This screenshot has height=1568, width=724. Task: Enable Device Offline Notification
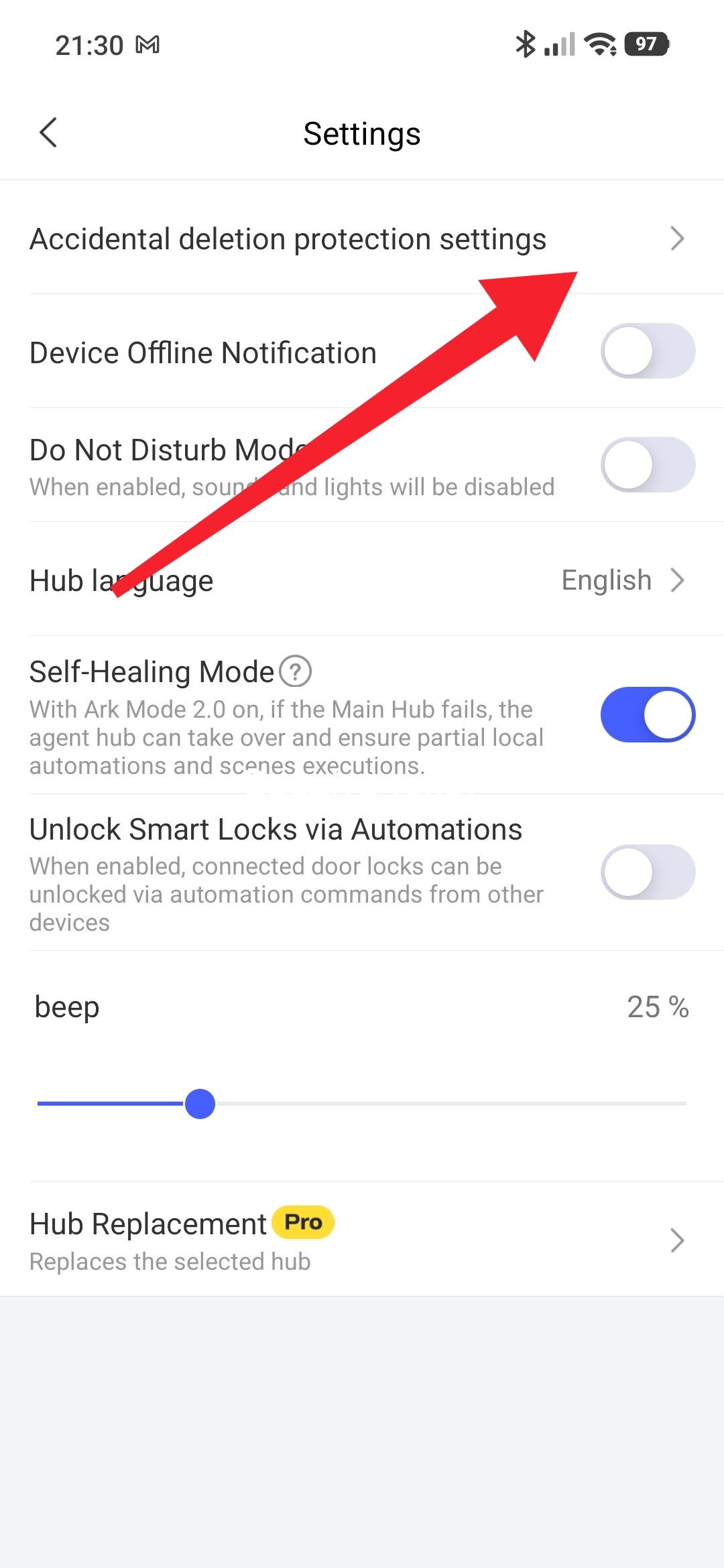click(647, 352)
